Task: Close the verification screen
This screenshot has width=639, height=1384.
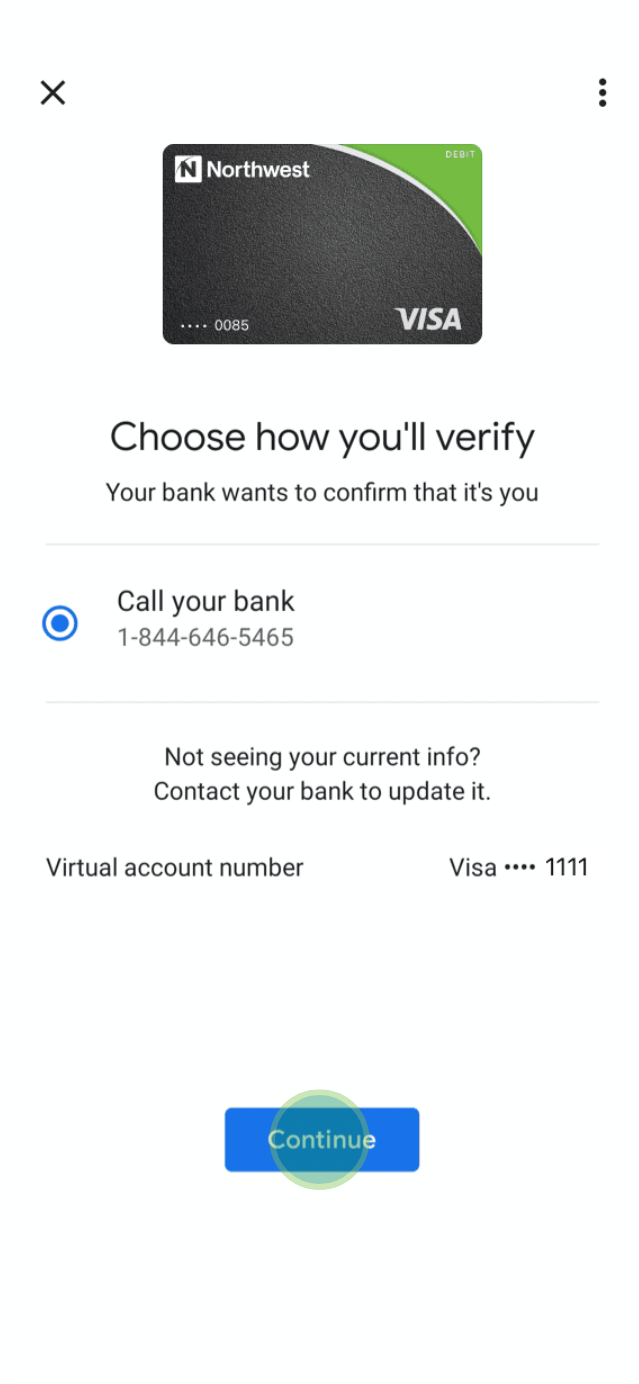Action: [x=52, y=93]
